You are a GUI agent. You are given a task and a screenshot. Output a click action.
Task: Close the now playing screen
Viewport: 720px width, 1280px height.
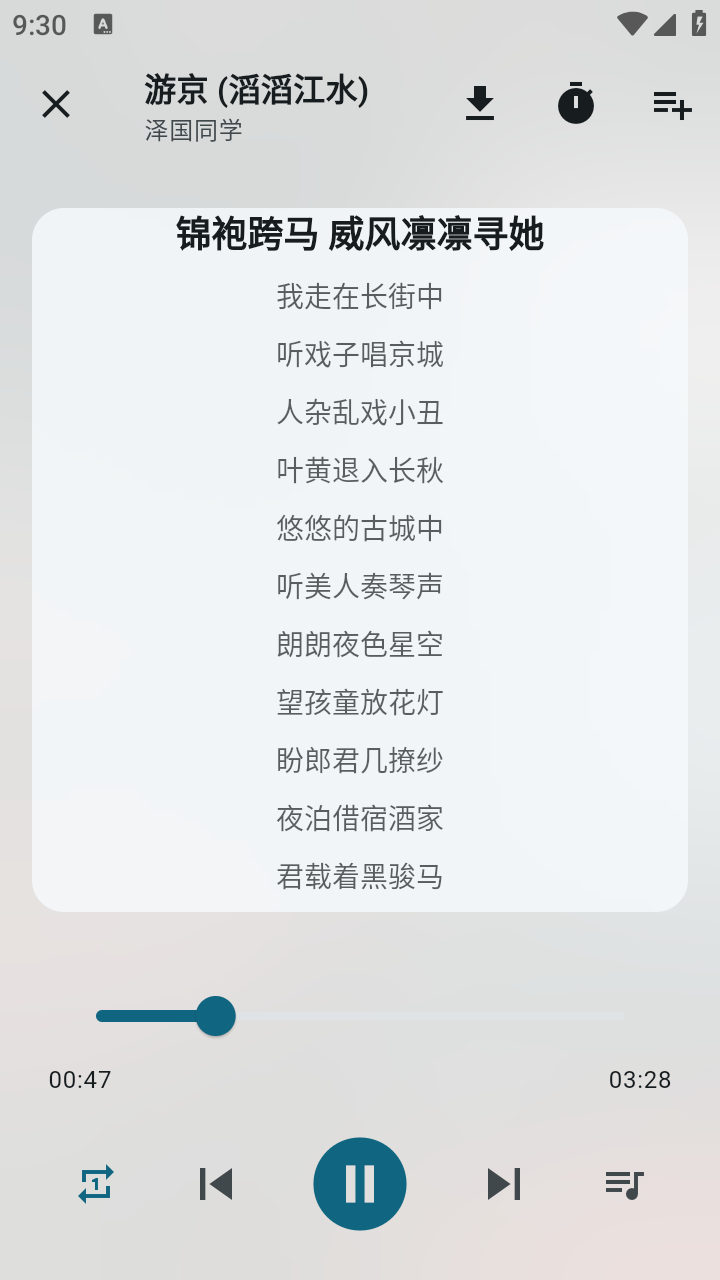pos(56,104)
